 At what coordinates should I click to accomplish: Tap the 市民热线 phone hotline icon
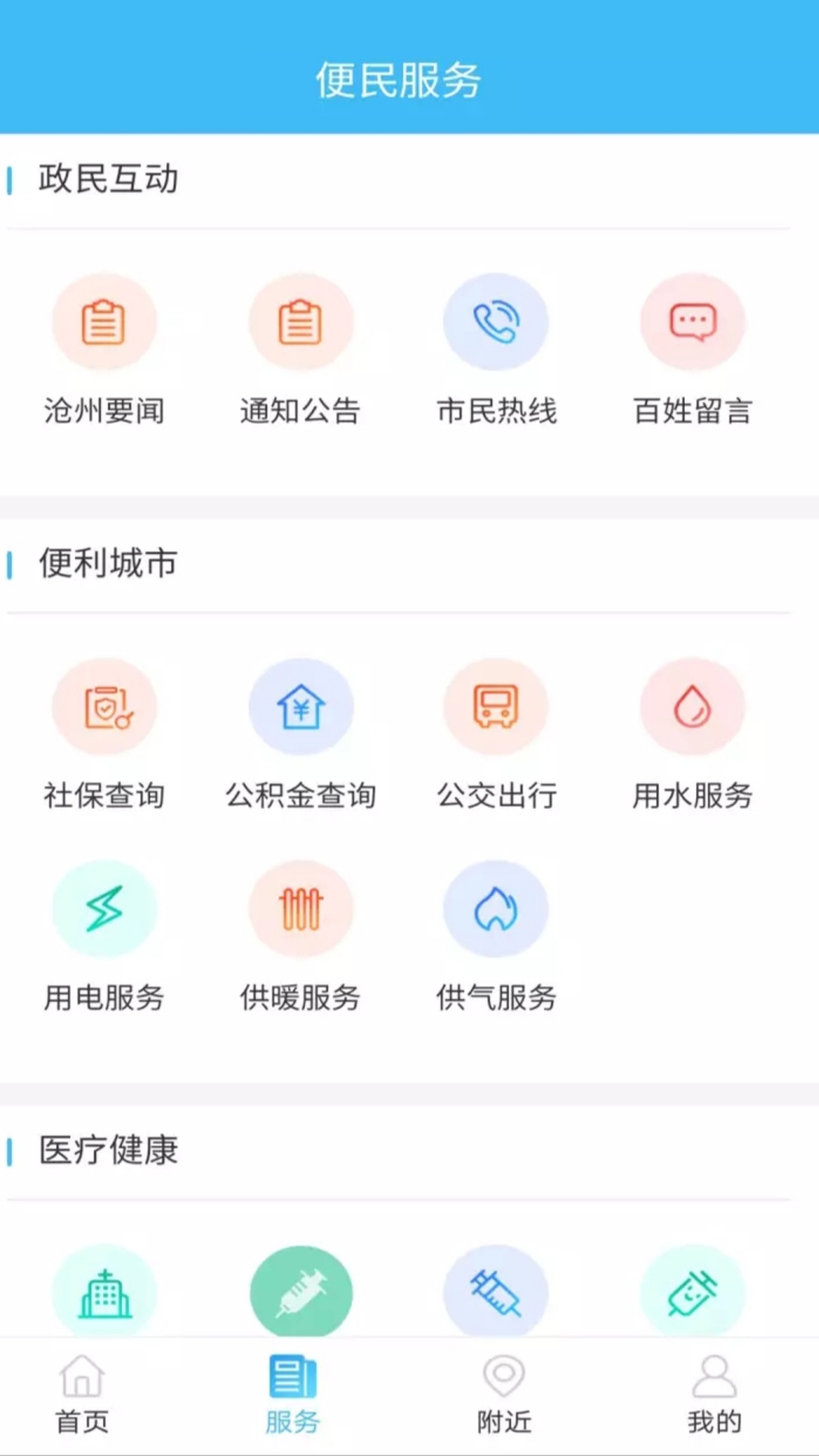pyautogui.click(x=496, y=322)
